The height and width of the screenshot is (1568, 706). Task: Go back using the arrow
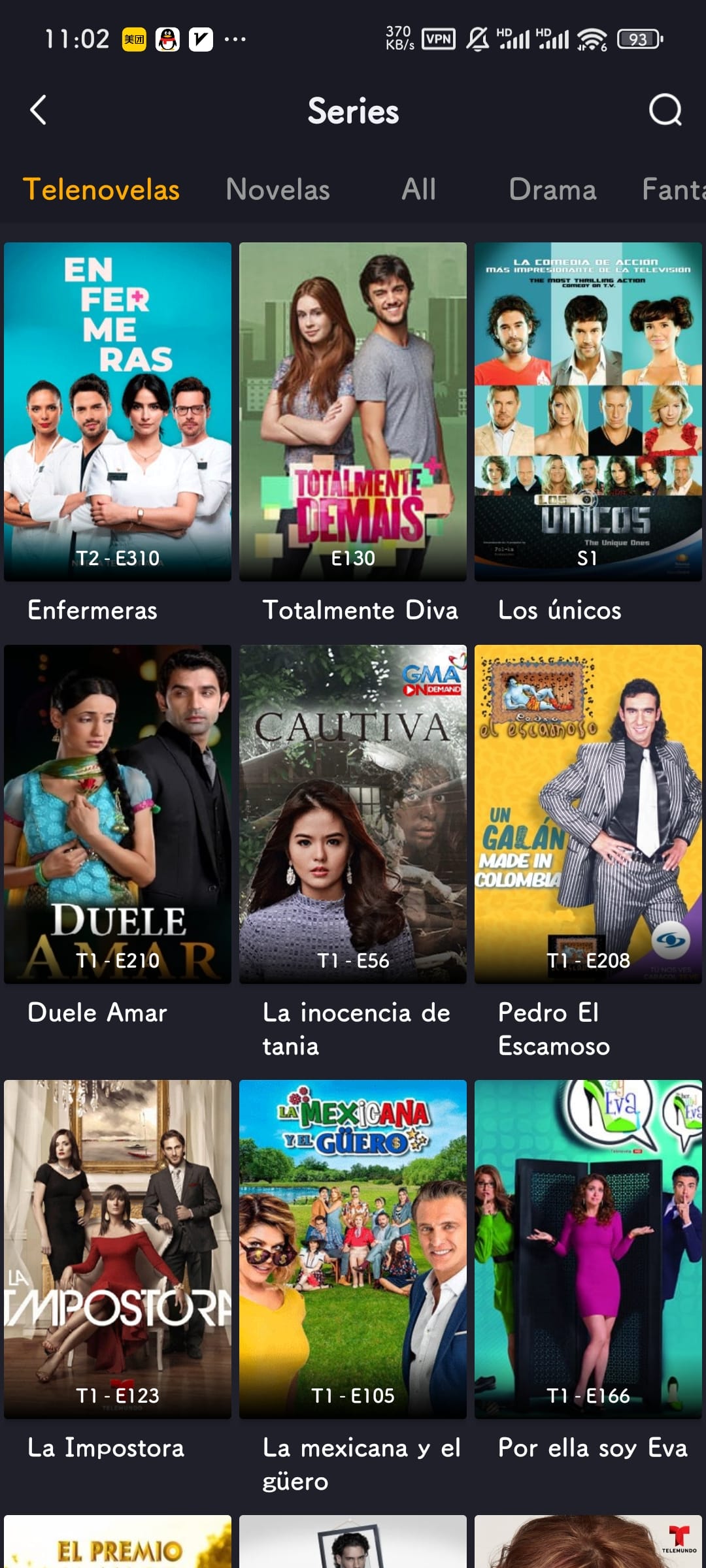click(38, 110)
